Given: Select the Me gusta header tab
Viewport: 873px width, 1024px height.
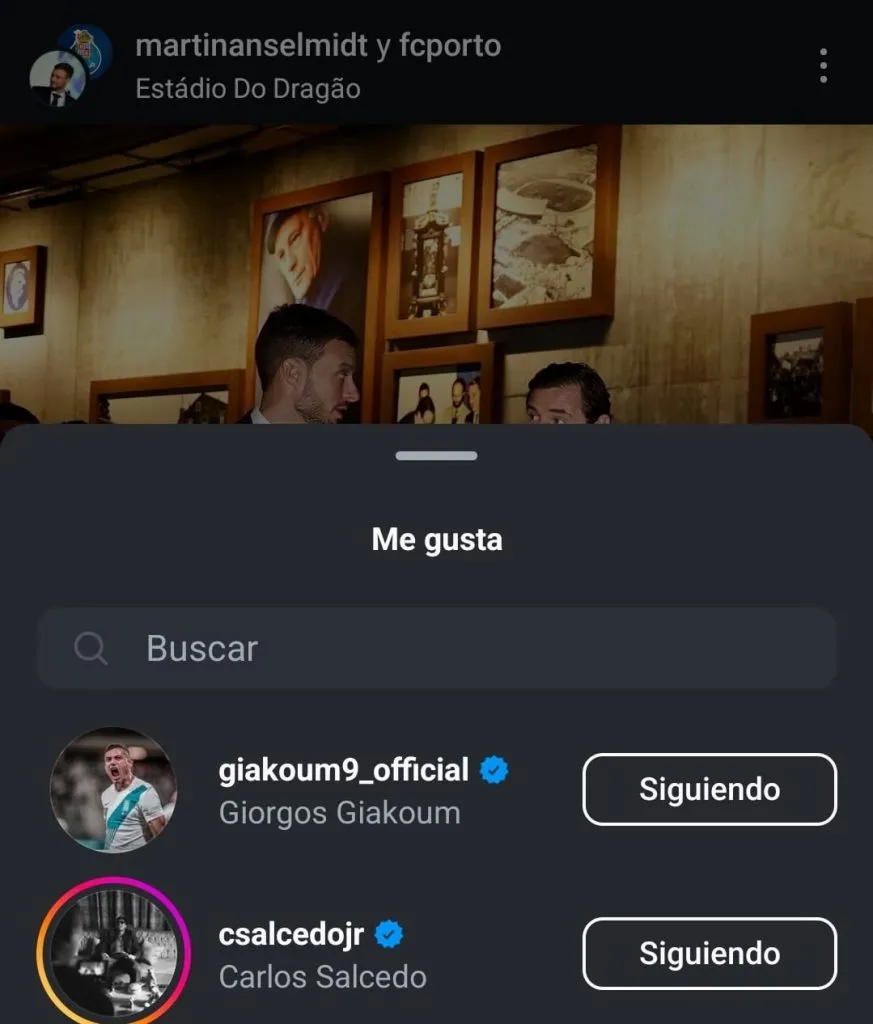Looking at the screenshot, I should tap(436, 539).
